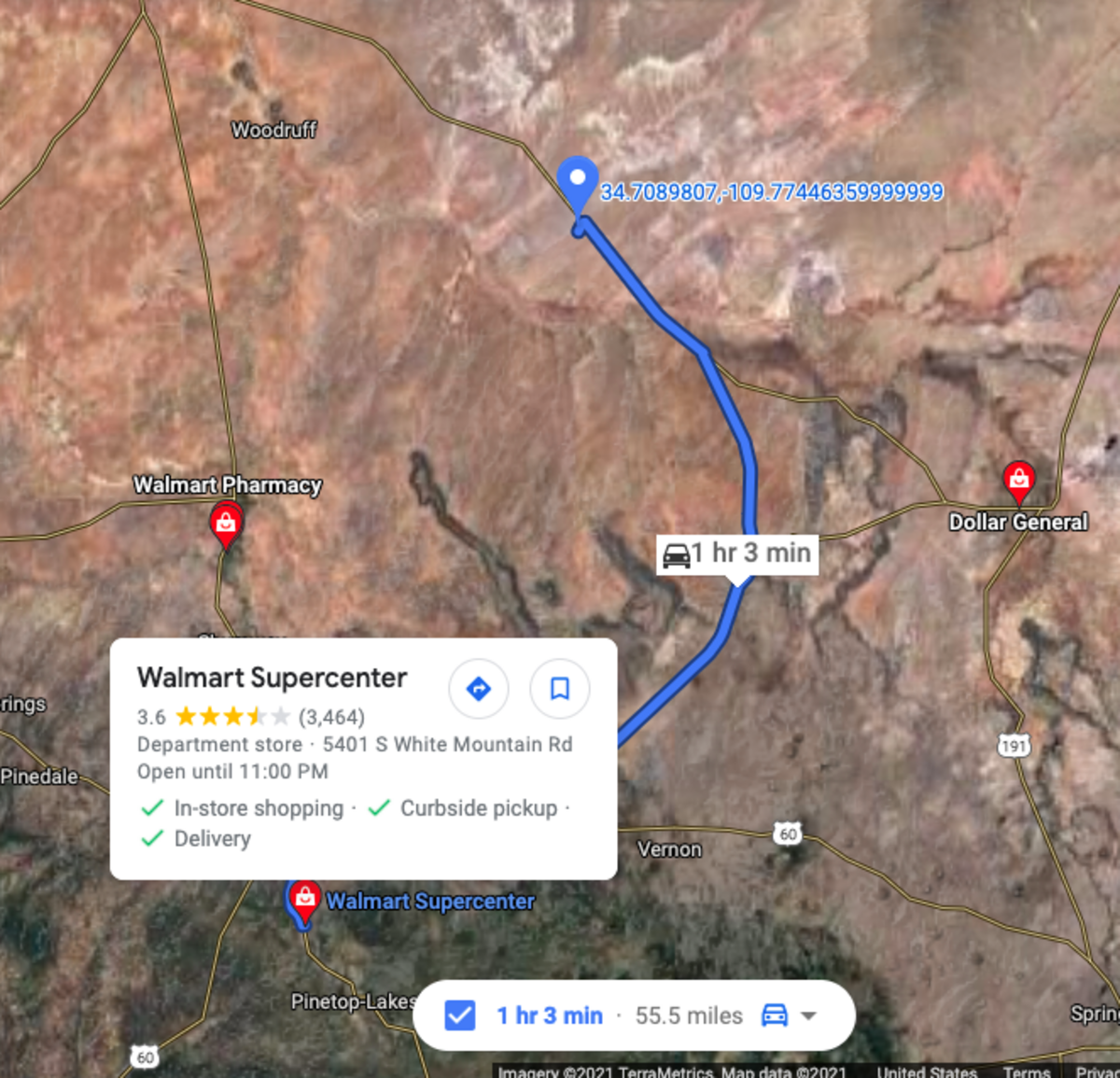Open the Walmart Supercenter info card
The height and width of the screenshot is (1078, 1120).
click(272, 678)
